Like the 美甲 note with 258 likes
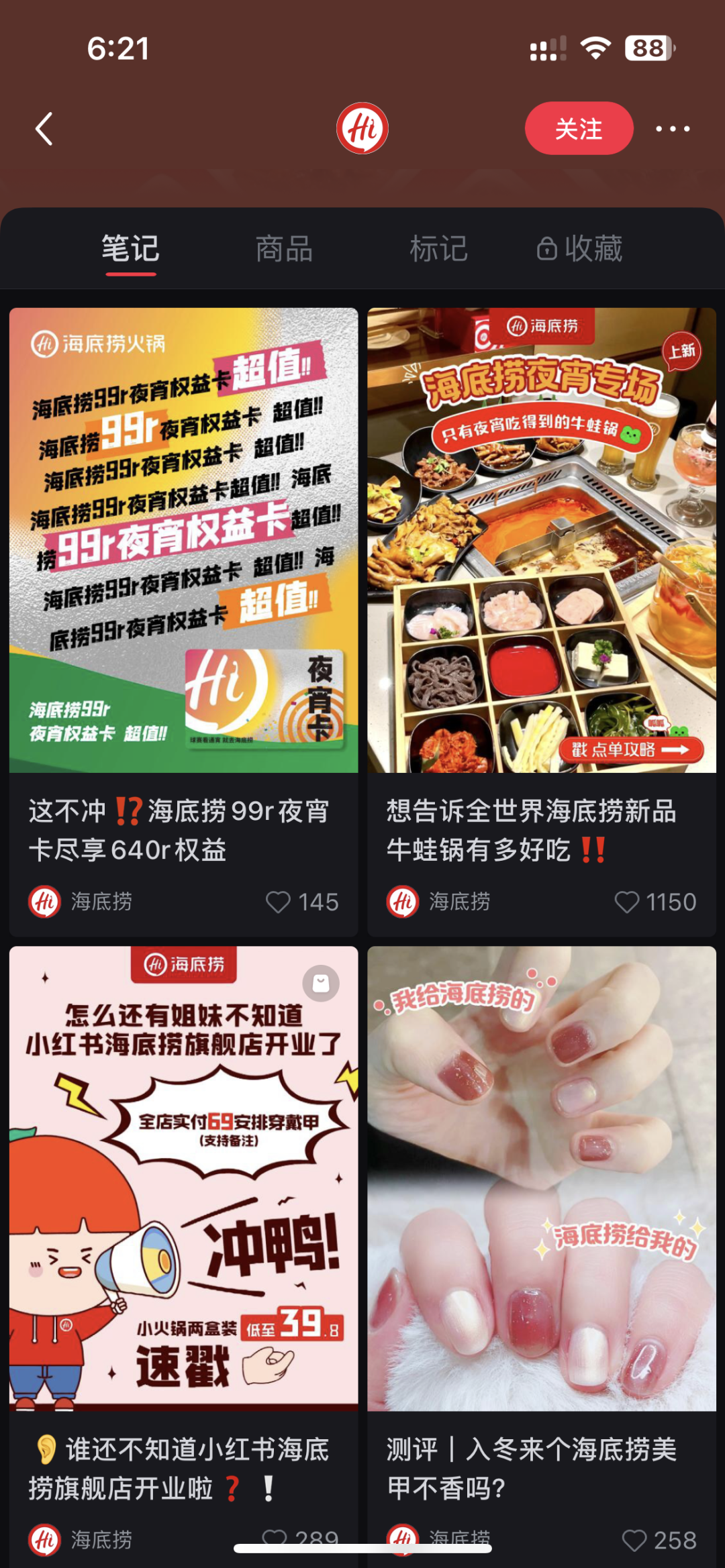Image resolution: width=725 pixels, height=1568 pixels. point(634,1540)
